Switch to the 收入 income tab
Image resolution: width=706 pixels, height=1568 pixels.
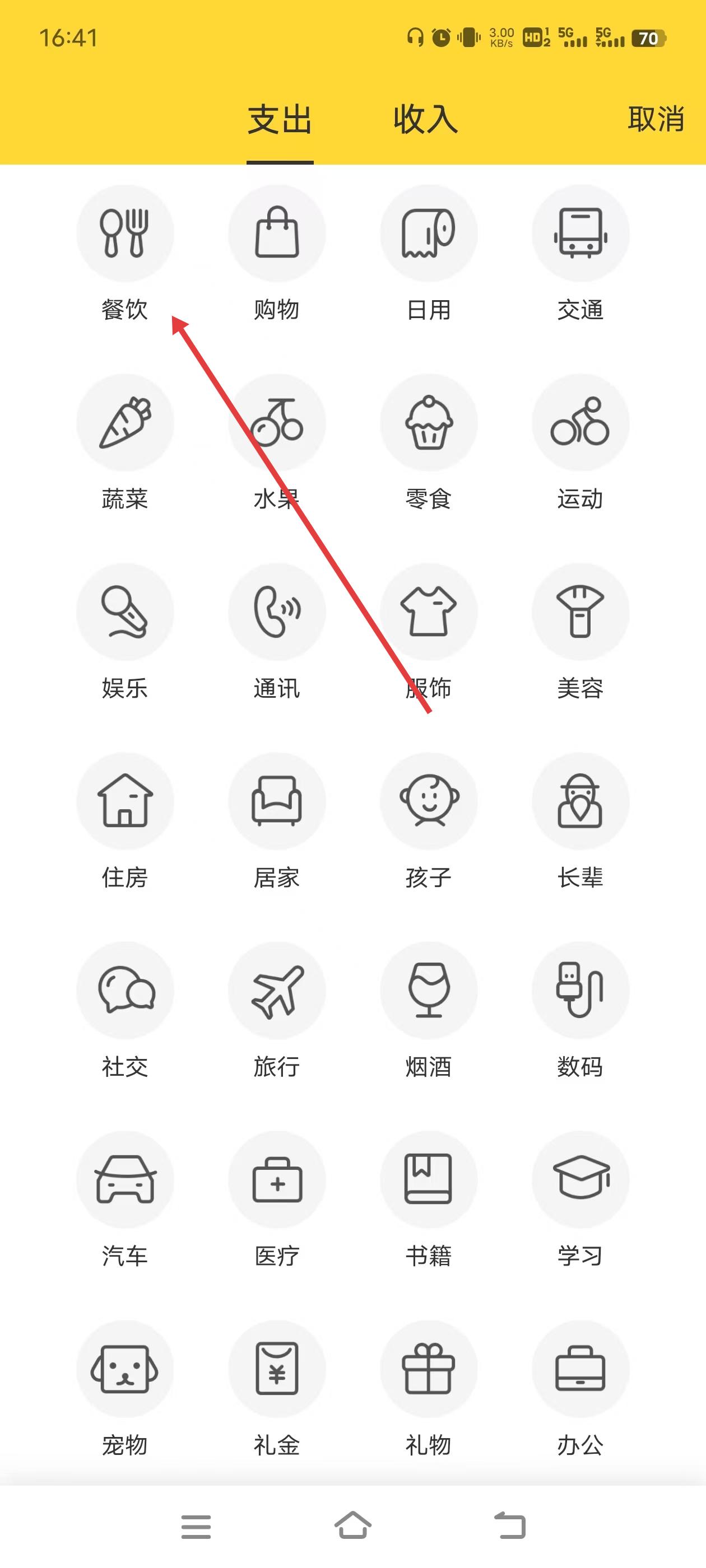[x=426, y=120]
